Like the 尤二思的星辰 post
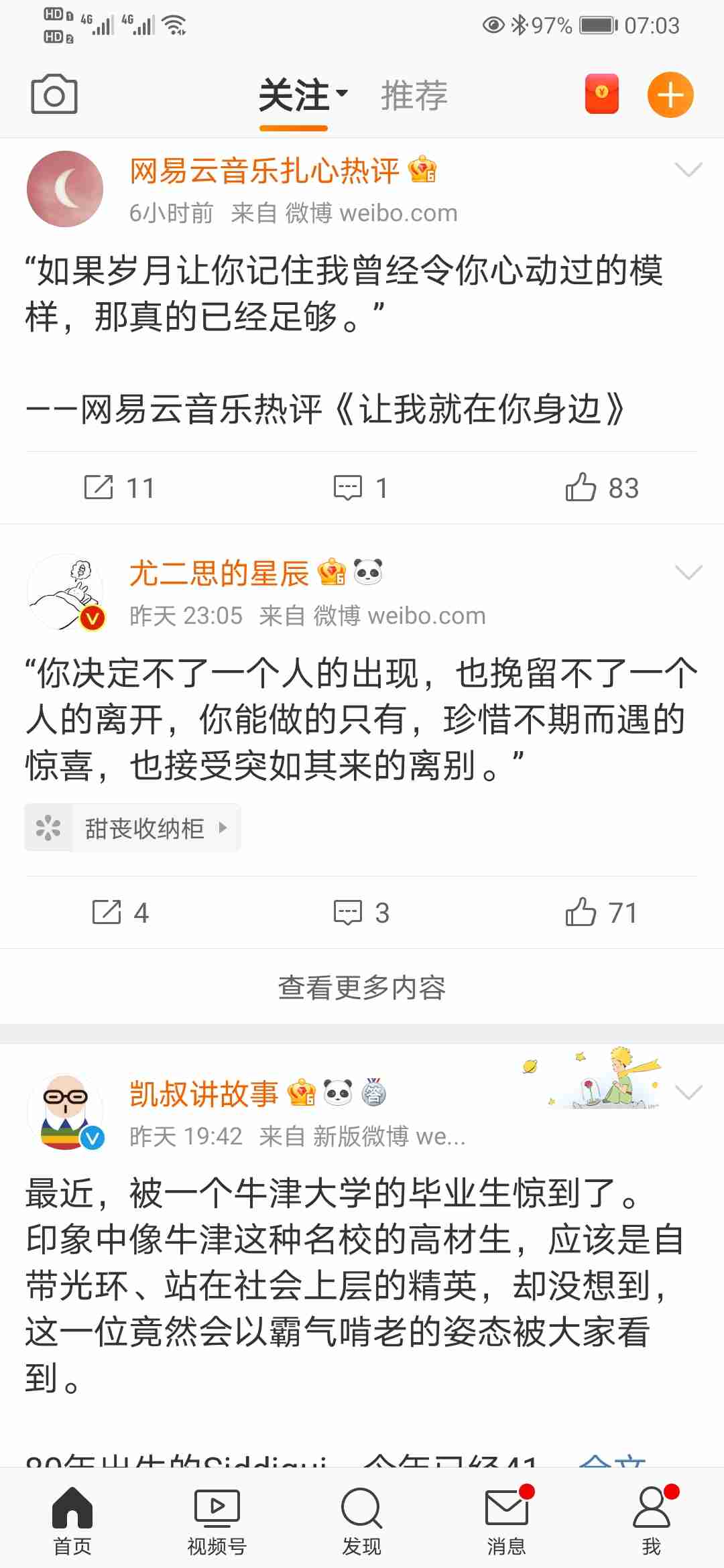724x1568 pixels. [601, 913]
